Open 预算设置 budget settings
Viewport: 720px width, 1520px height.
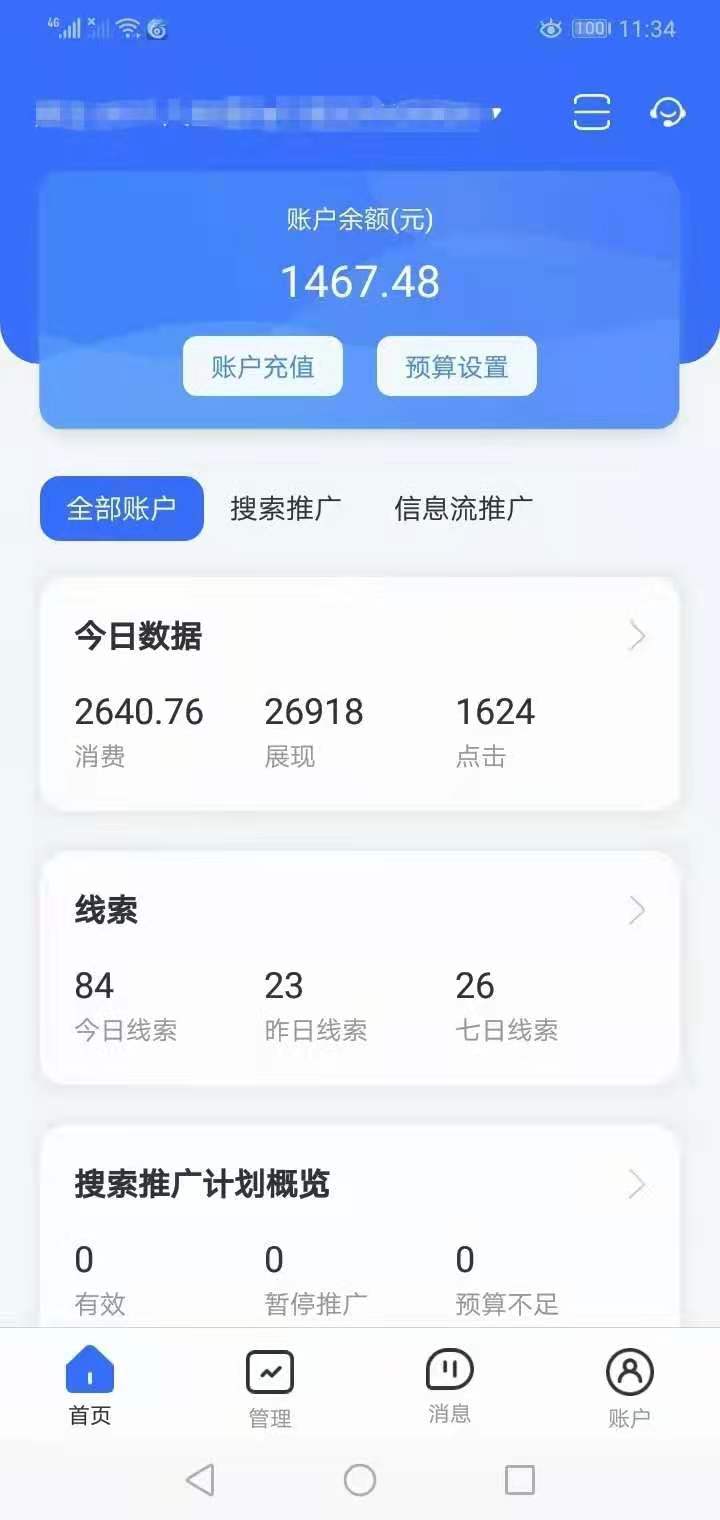click(457, 367)
